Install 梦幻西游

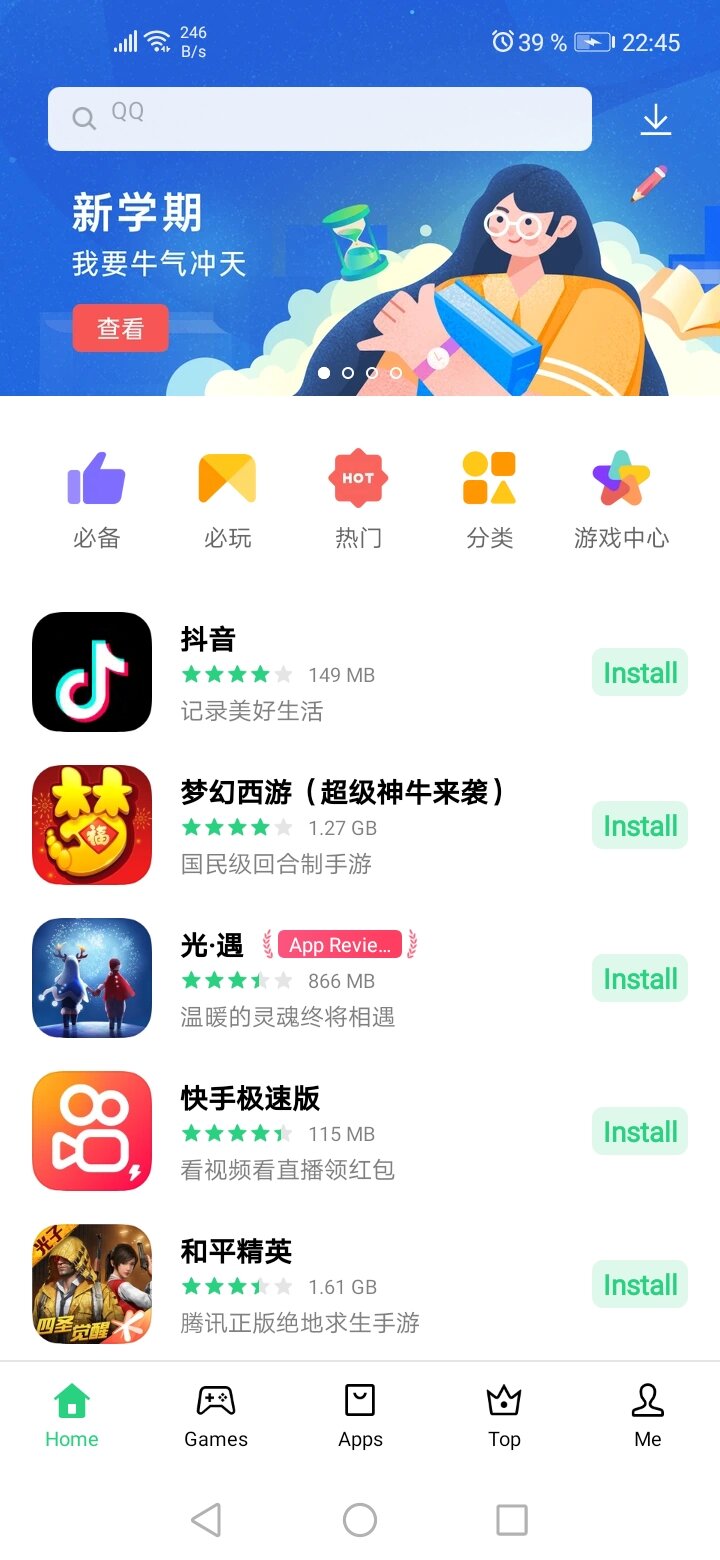[640, 826]
